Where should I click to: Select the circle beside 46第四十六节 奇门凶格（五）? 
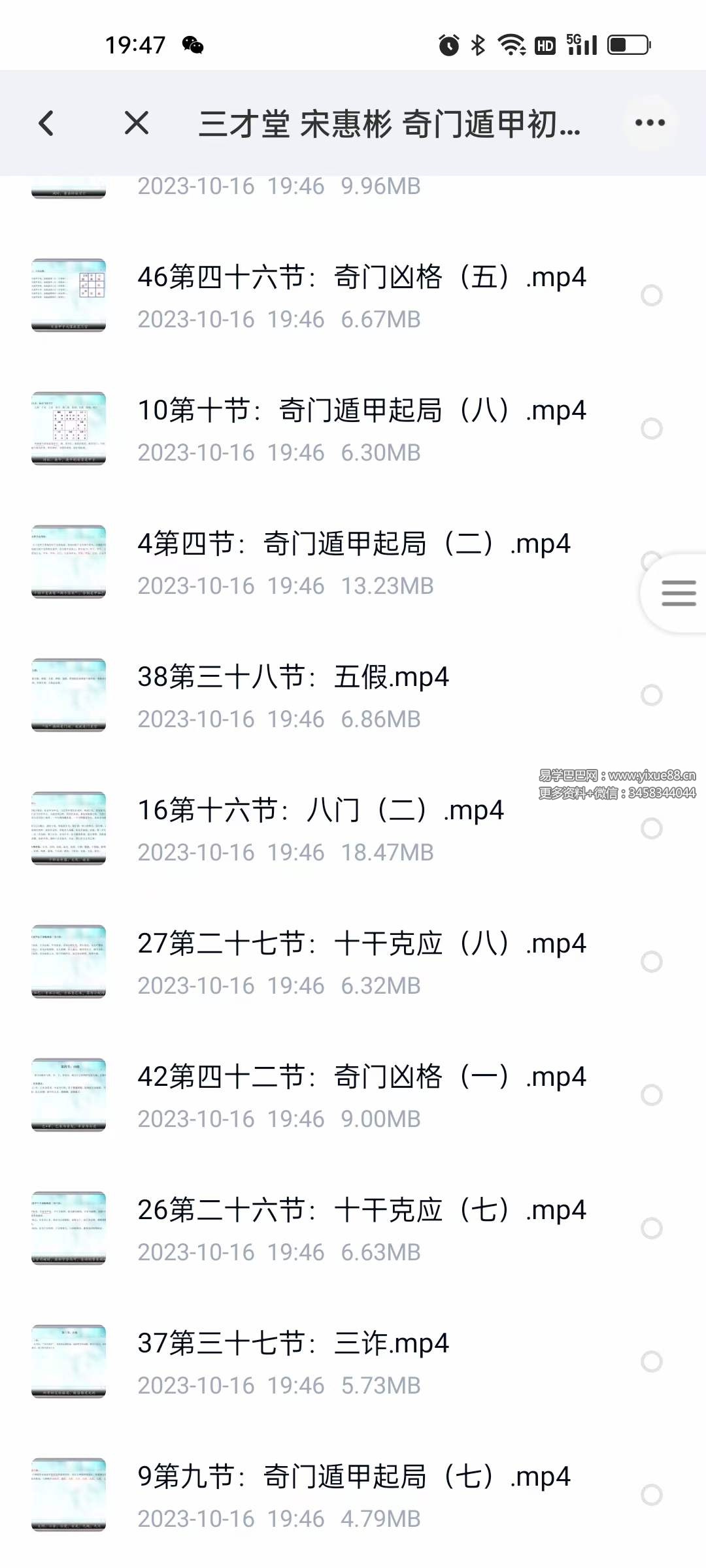pos(651,295)
